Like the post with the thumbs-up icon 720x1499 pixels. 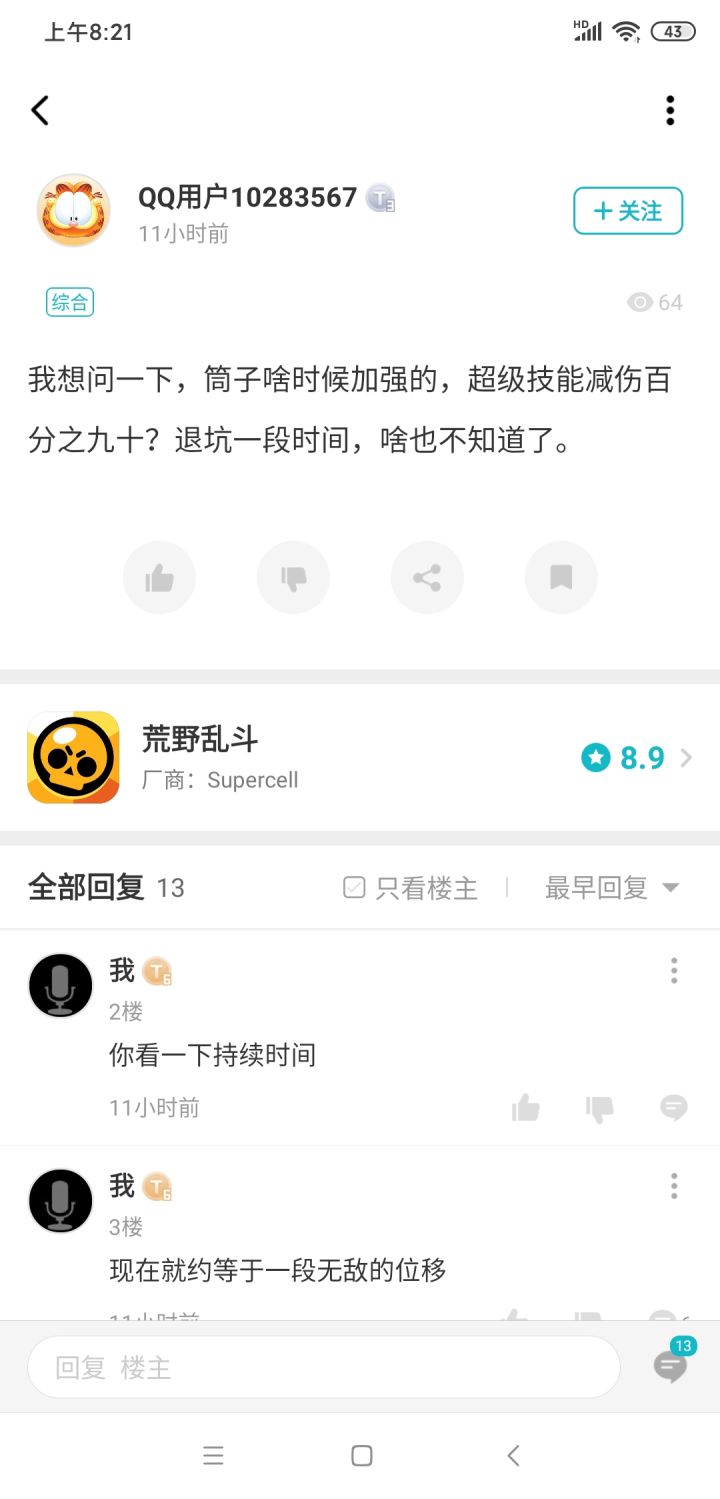coord(159,577)
